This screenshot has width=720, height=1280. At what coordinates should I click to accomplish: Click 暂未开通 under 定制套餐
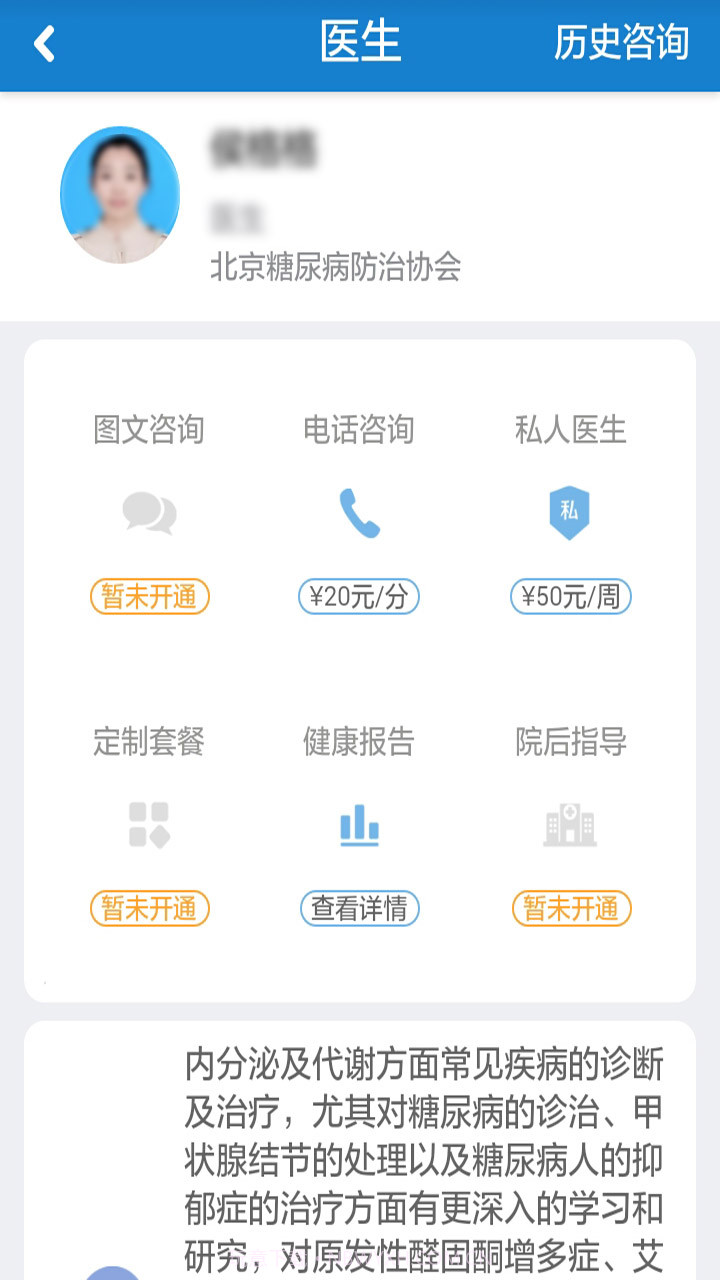148,908
